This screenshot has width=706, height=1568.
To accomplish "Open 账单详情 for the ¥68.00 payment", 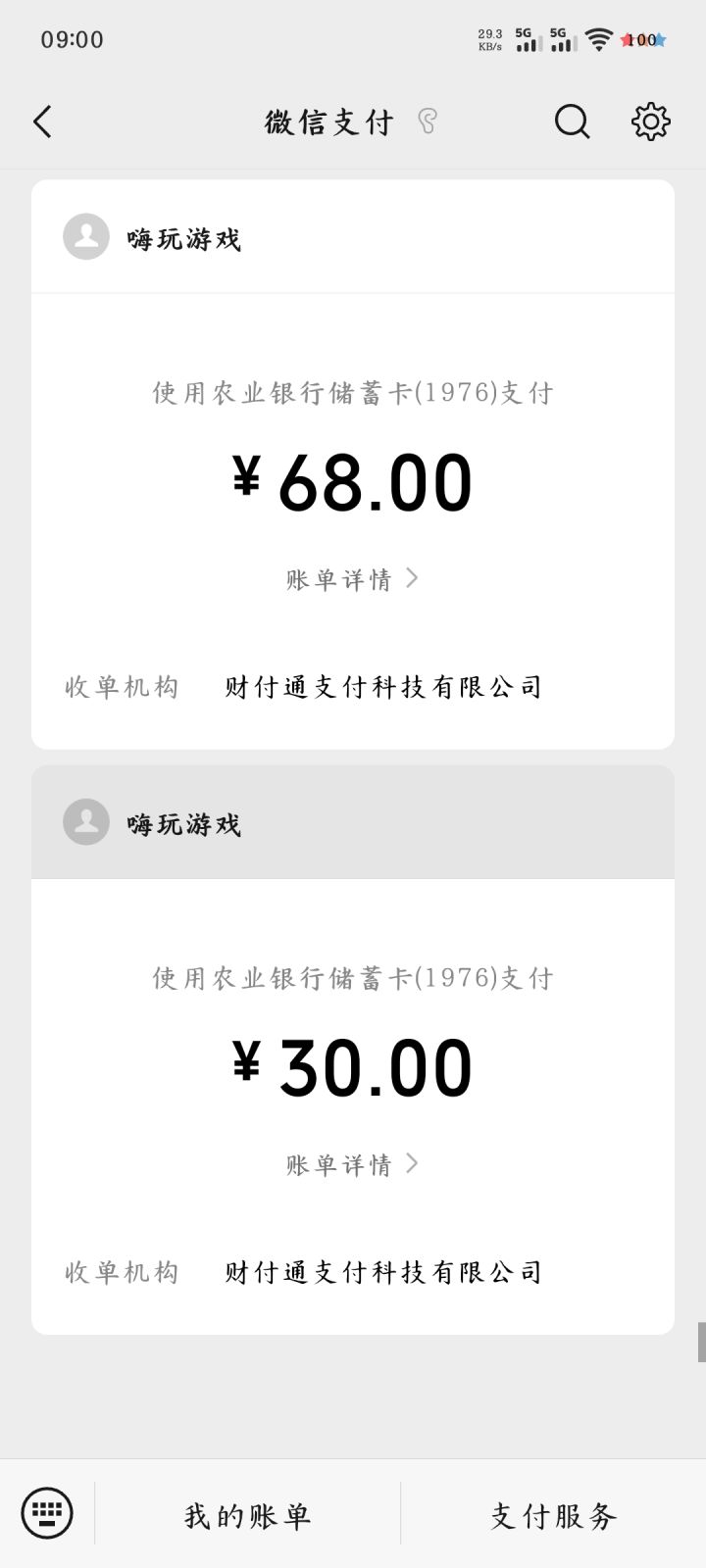I will [352, 579].
